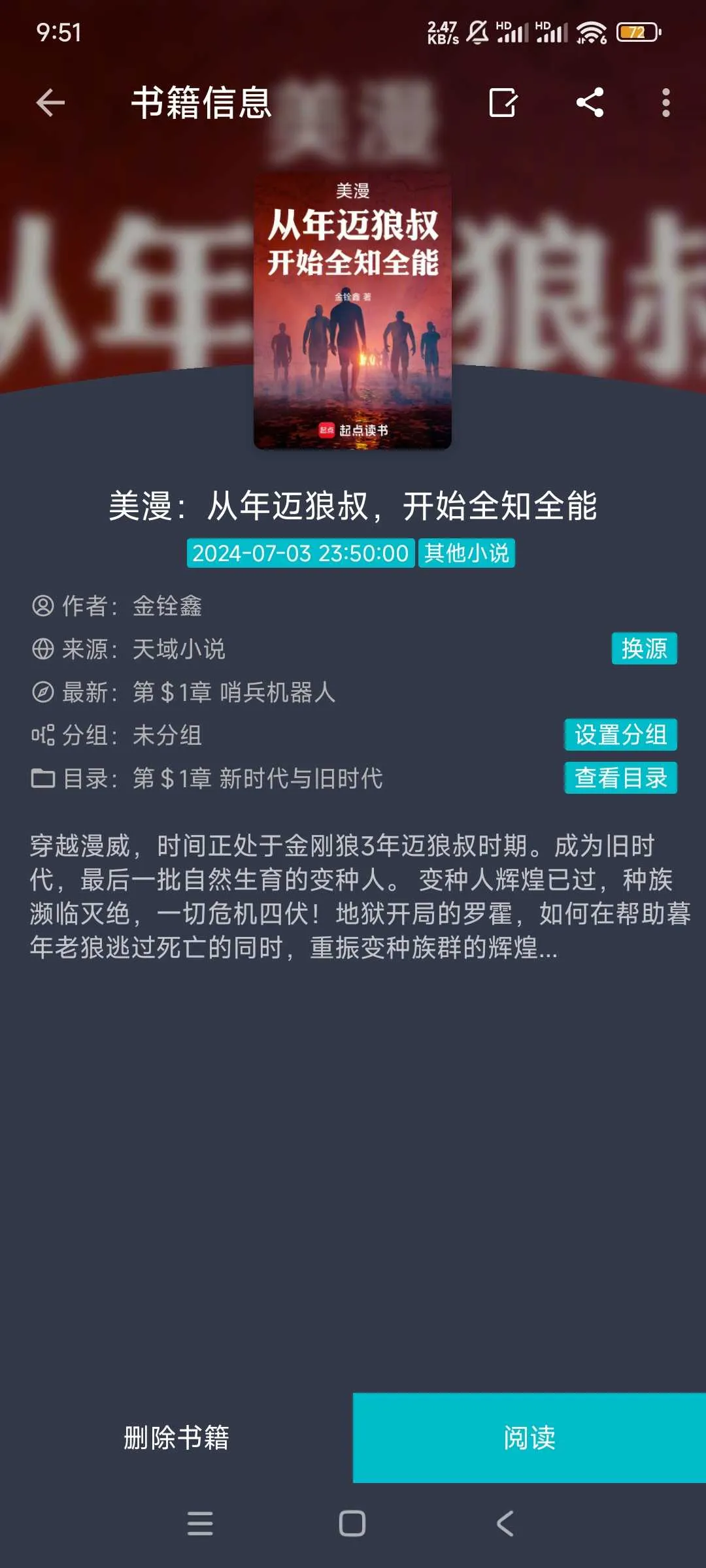Screen dimensions: 706x1568
Task: Go back from the 书籍信息 page
Action: [50, 103]
